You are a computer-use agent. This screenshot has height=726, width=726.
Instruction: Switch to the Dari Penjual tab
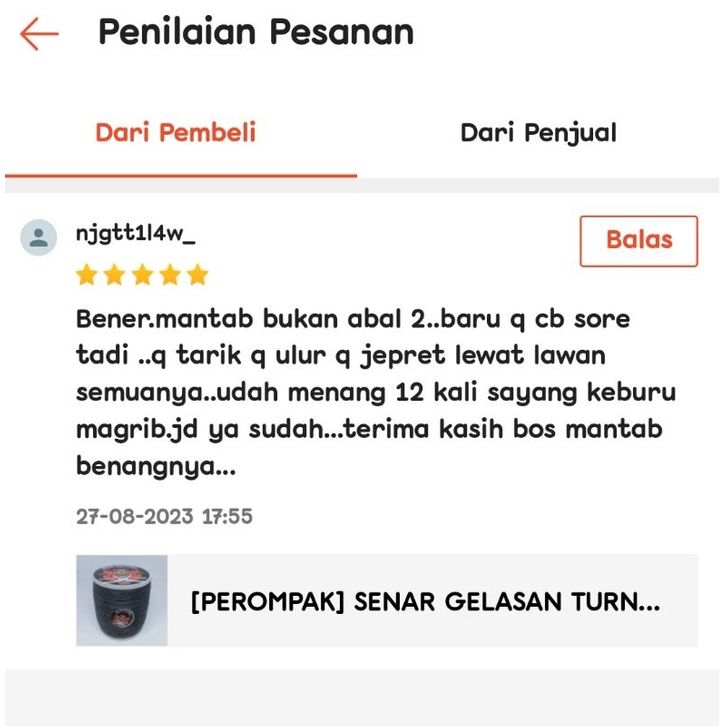[538, 133]
